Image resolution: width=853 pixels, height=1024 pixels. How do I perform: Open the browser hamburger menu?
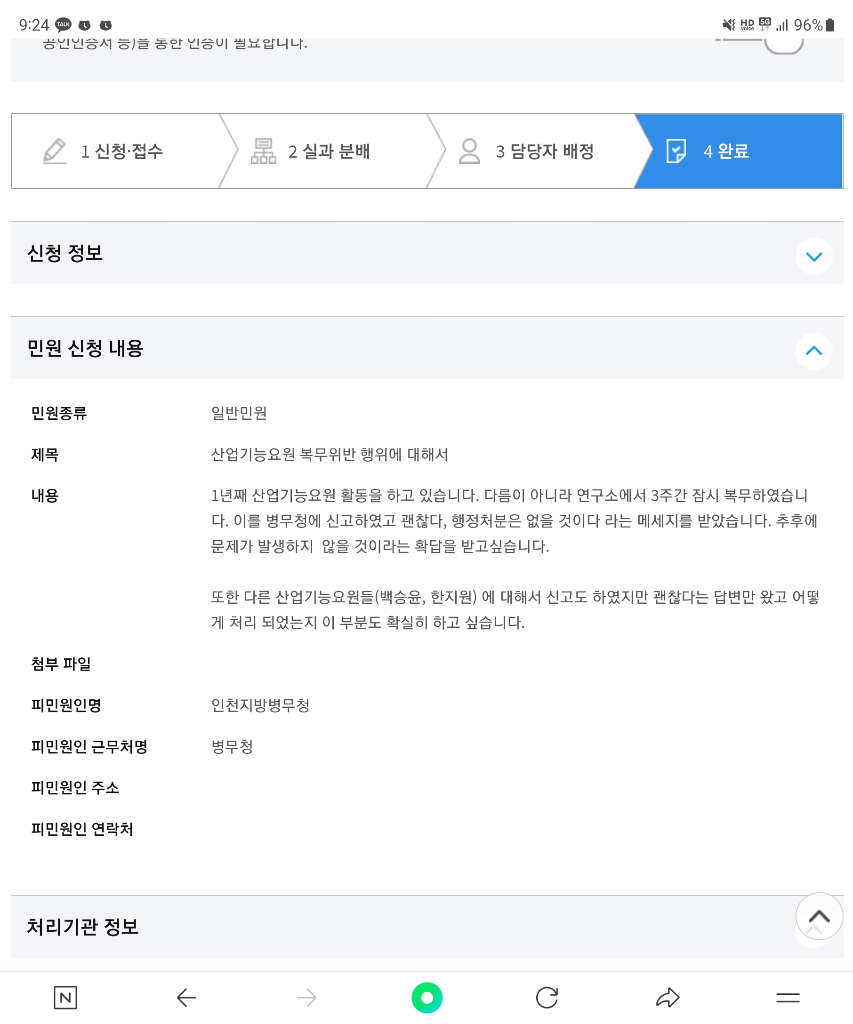coord(788,997)
